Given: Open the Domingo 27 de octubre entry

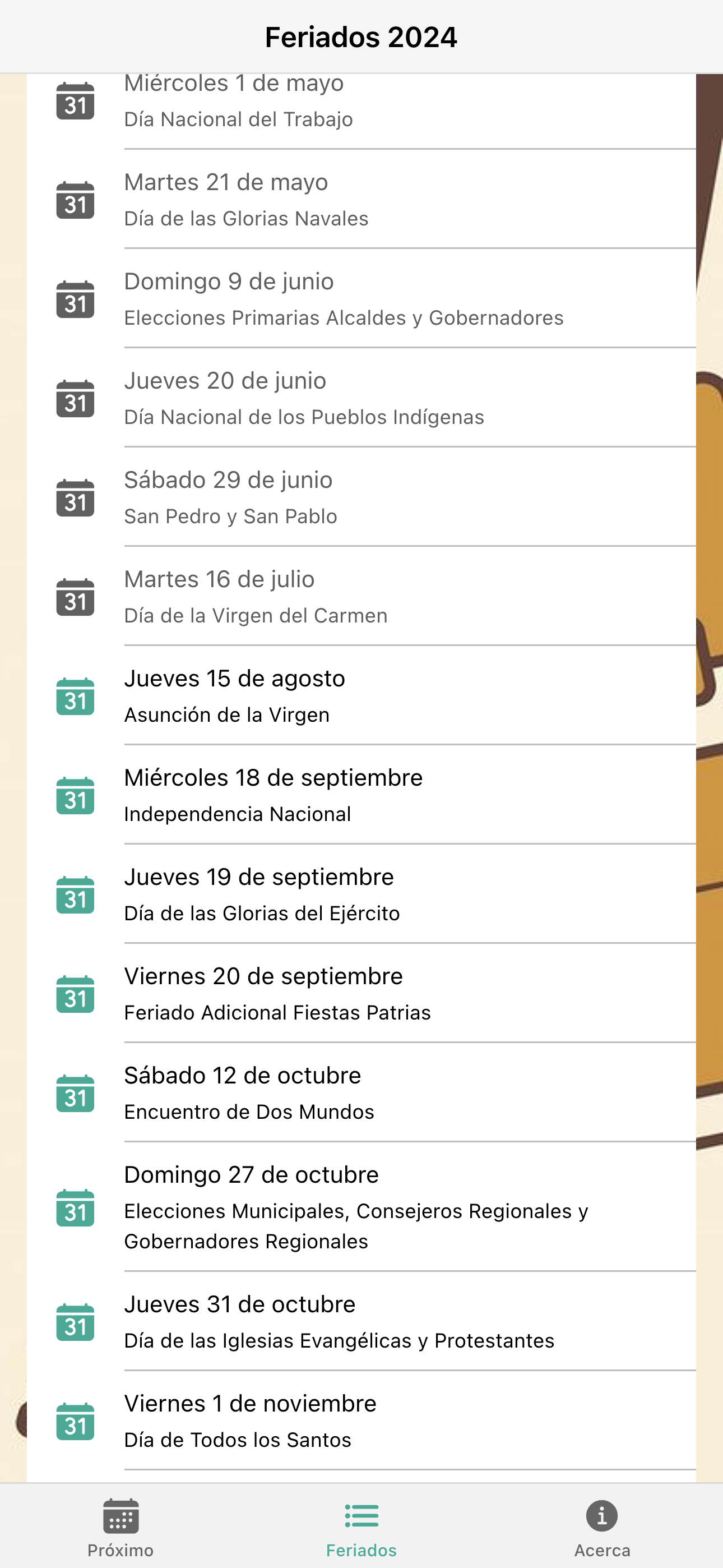Looking at the screenshot, I should tap(361, 1206).
